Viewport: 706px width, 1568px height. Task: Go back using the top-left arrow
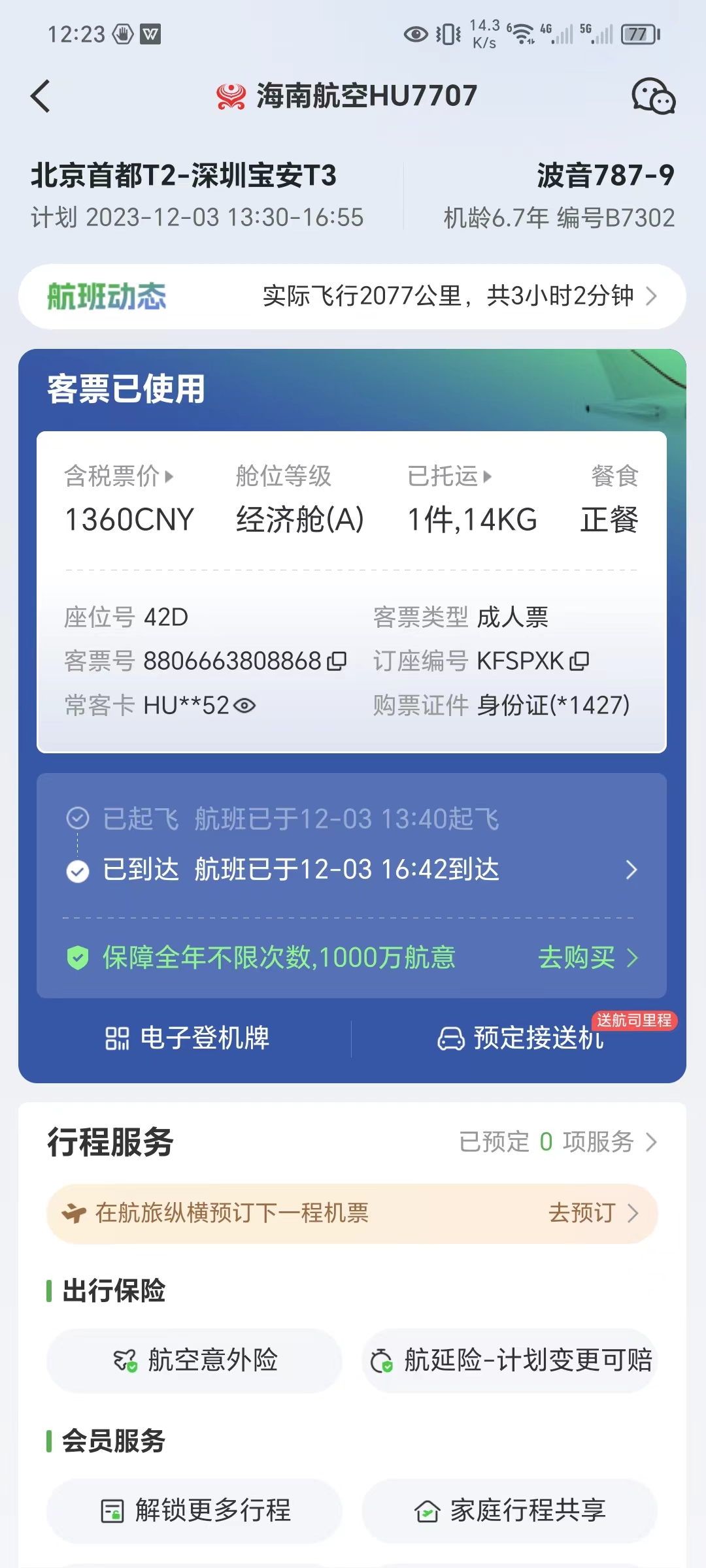pos(41,96)
